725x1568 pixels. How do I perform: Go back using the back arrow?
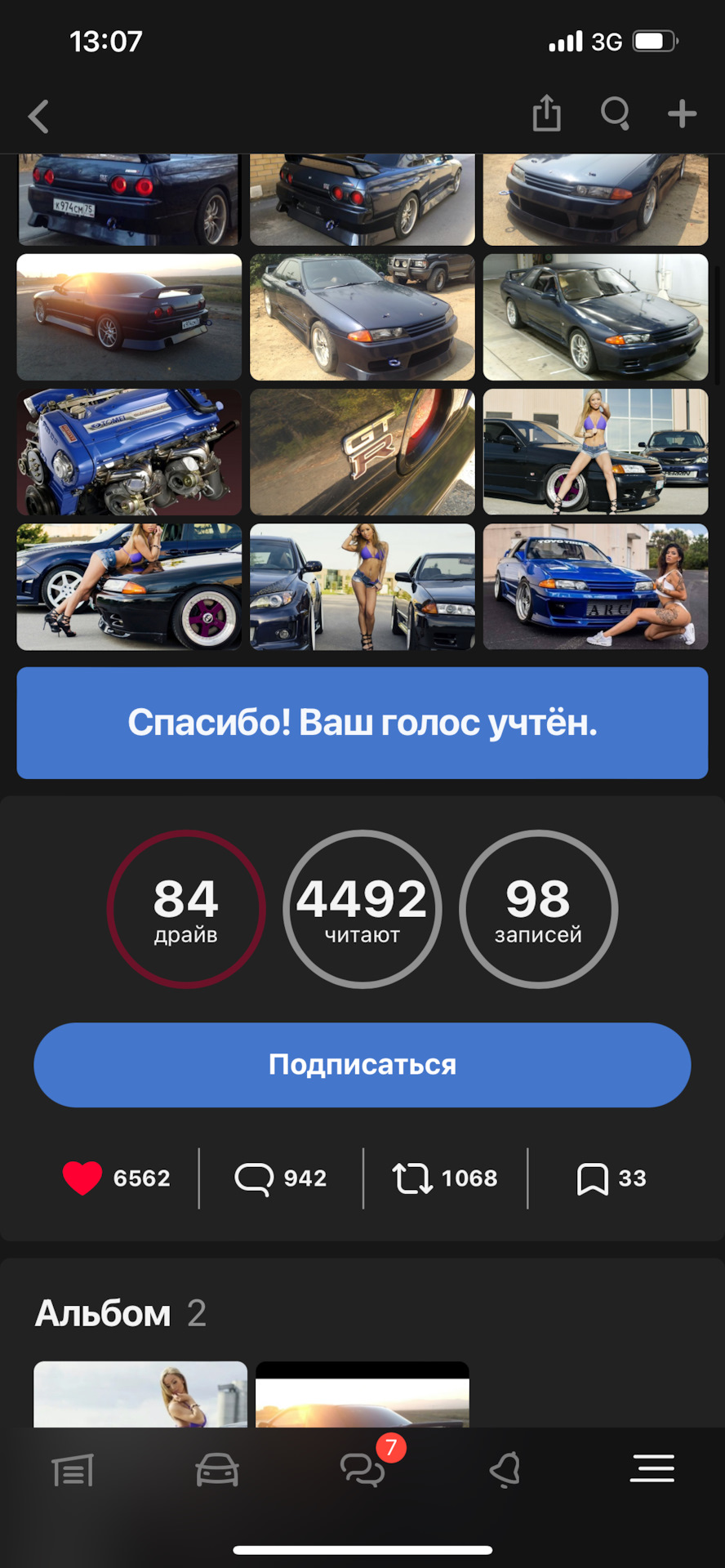38,116
